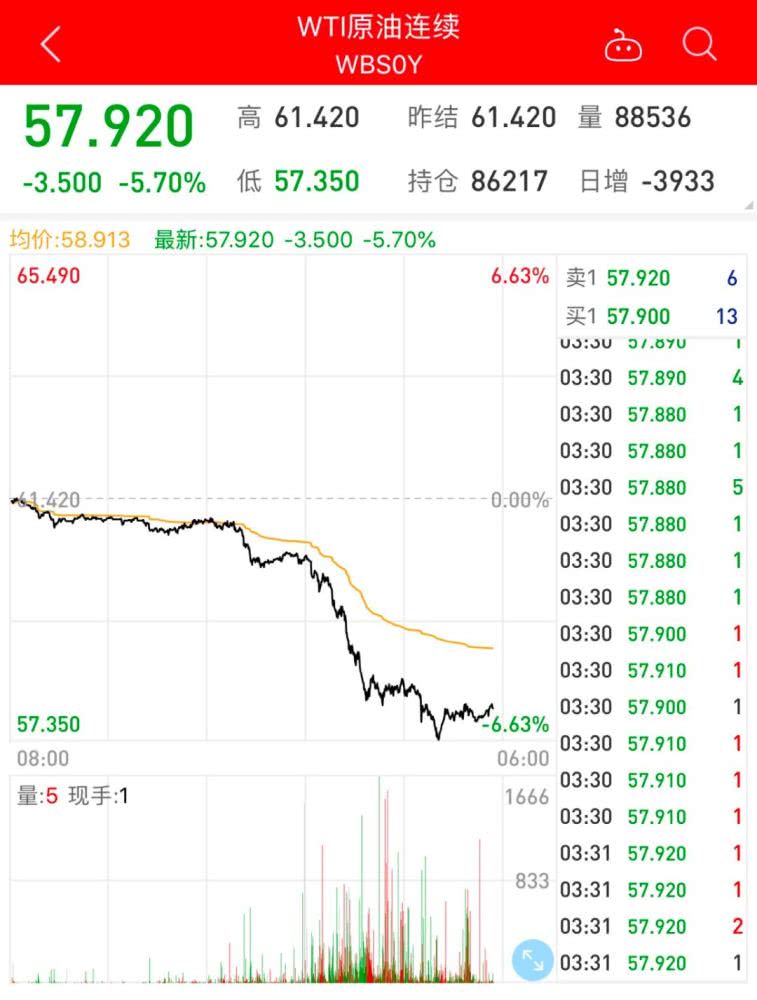Viewport: 757px width, 1000px height.
Task: Open search with the magnifier icon
Action: pos(699,44)
